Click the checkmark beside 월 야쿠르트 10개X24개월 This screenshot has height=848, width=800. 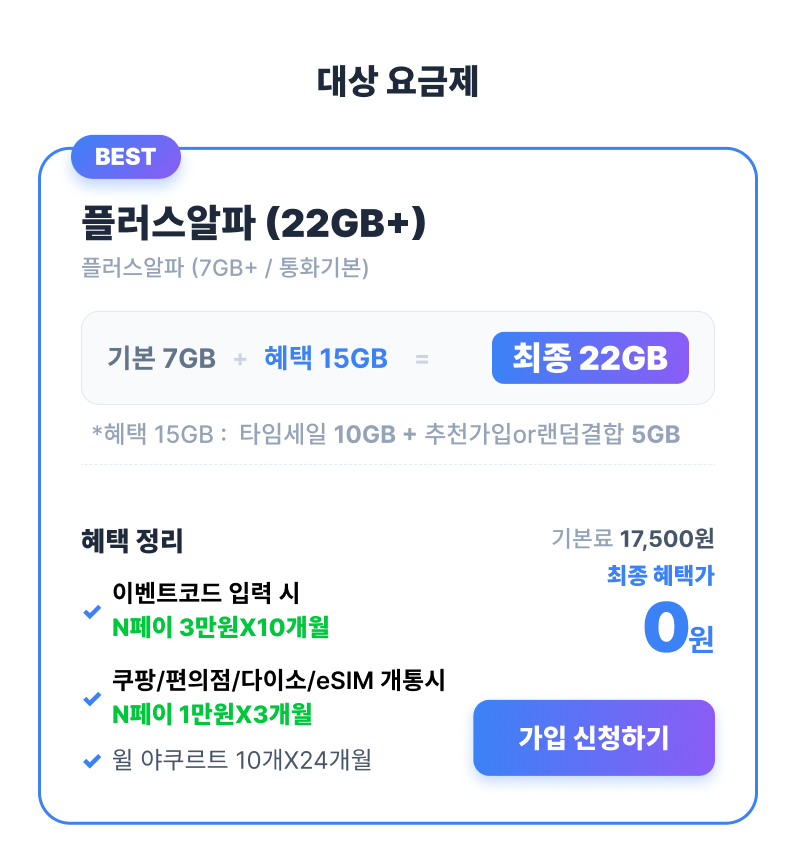[90, 761]
